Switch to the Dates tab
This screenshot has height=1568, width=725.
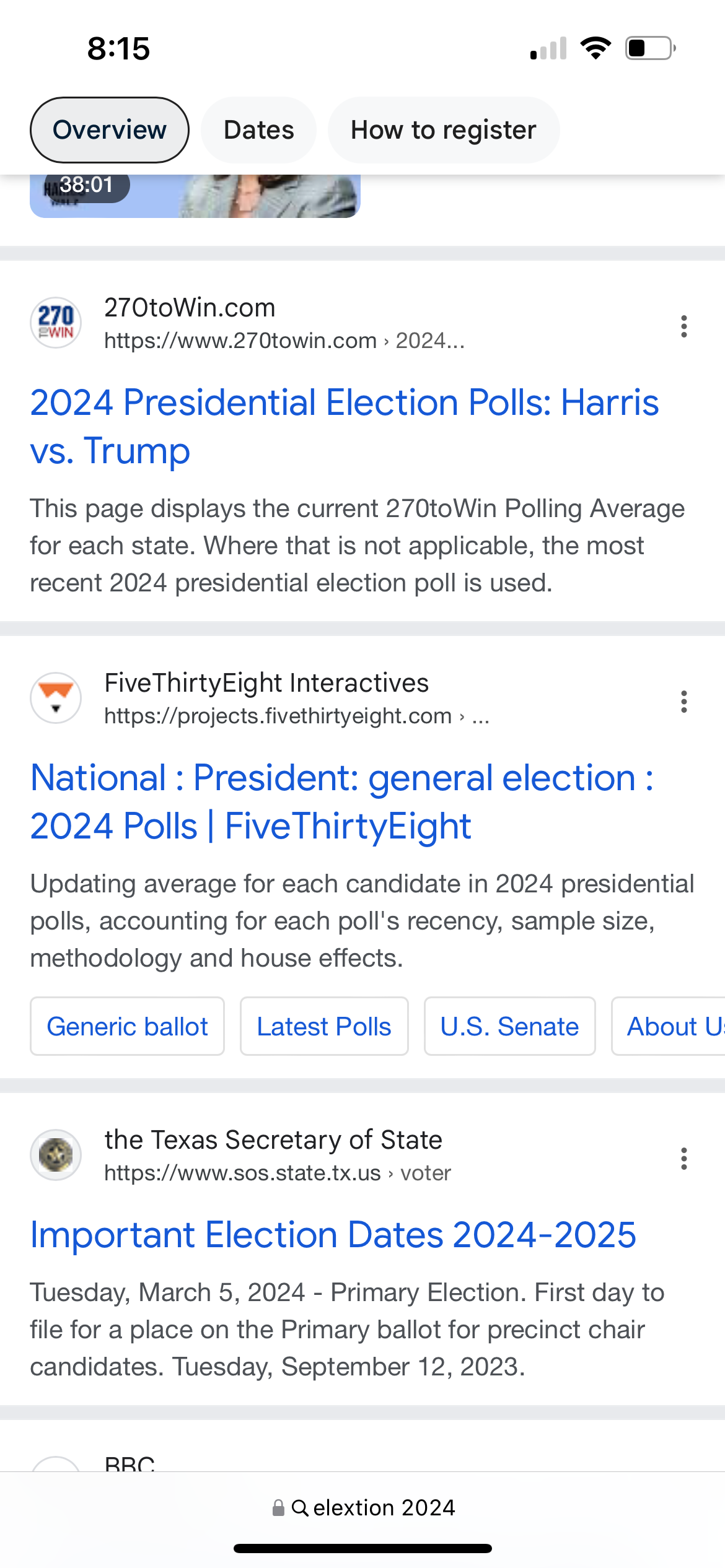tap(258, 130)
